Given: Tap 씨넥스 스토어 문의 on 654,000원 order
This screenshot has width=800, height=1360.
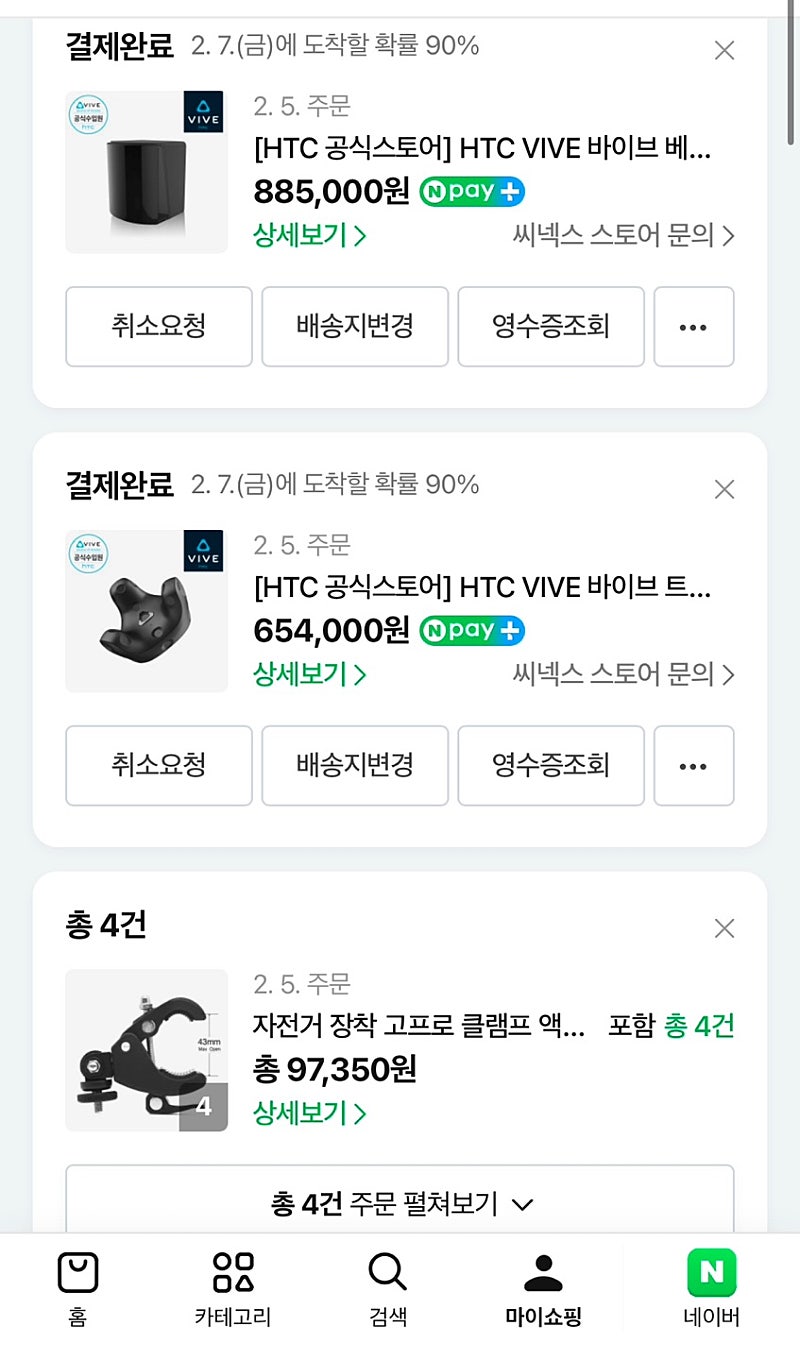Looking at the screenshot, I should coord(624,675).
